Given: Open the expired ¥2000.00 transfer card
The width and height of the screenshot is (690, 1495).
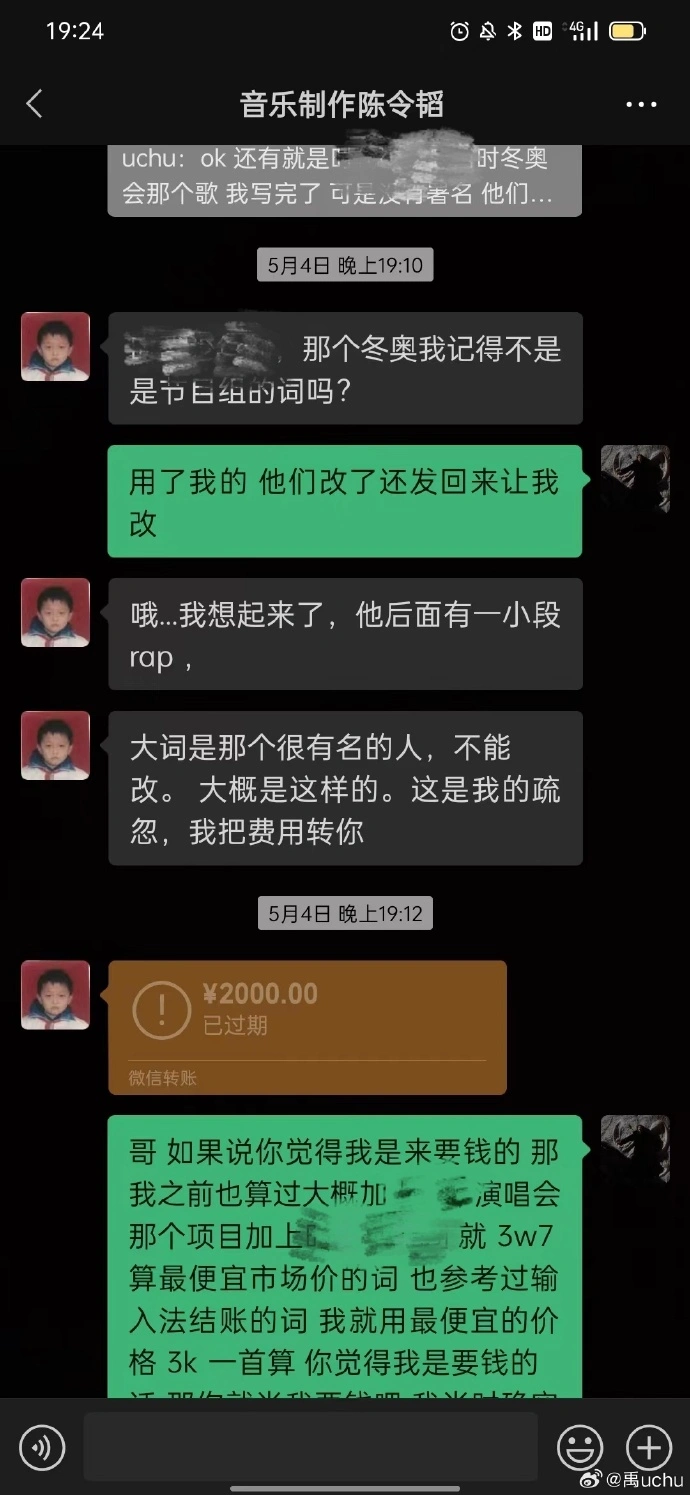Looking at the screenshot, I should (x=307, y=1027).
